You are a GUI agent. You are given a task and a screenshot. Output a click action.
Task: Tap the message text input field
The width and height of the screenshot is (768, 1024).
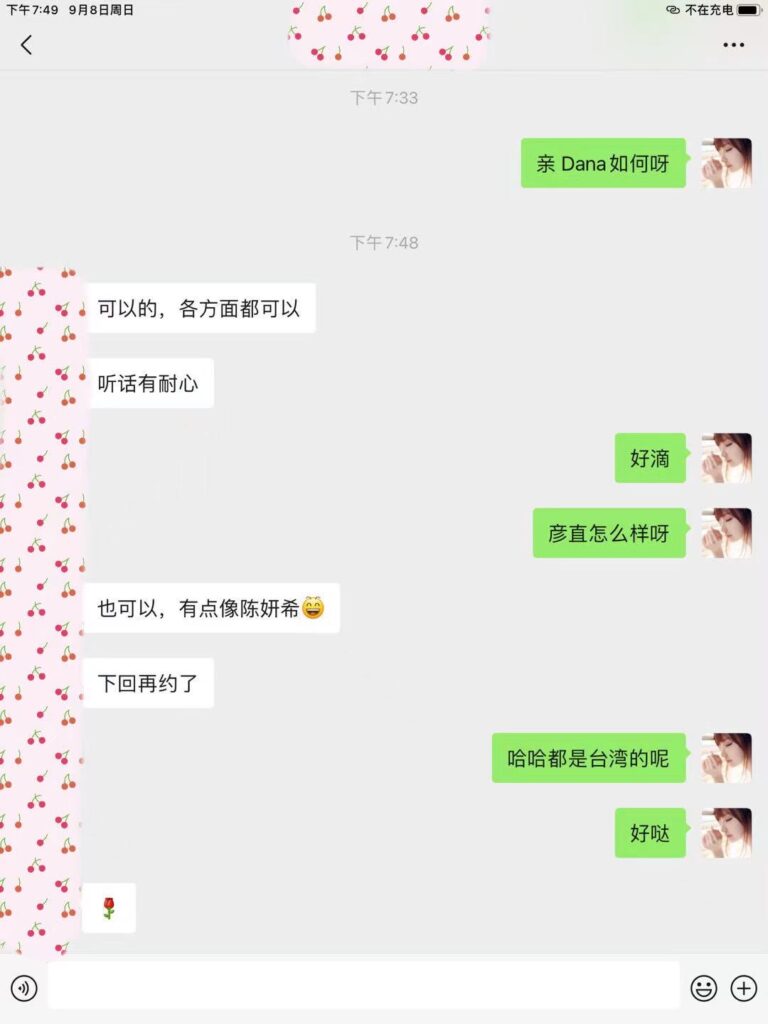point(363,988)
